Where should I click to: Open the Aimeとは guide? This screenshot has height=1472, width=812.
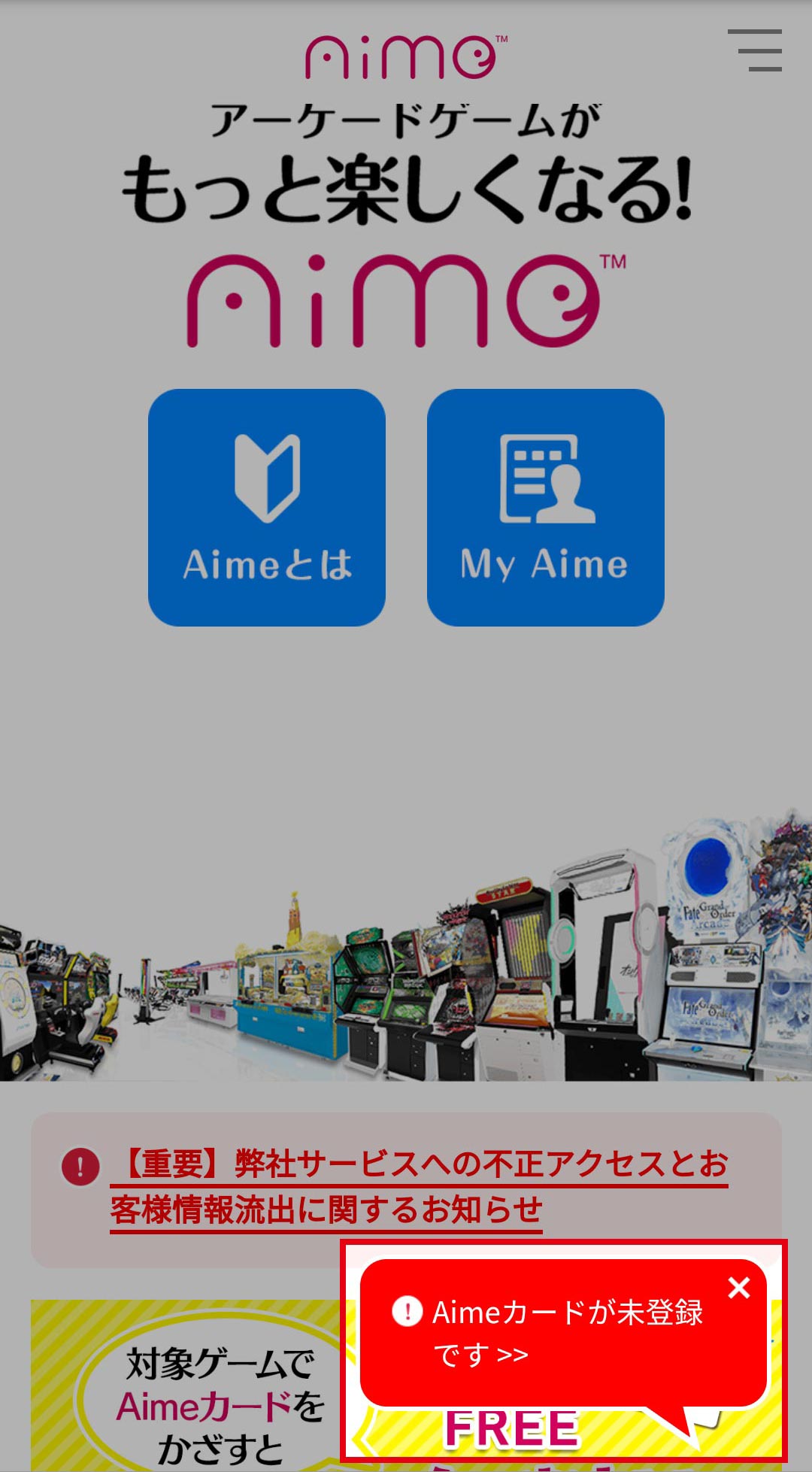tap(267, 507)
